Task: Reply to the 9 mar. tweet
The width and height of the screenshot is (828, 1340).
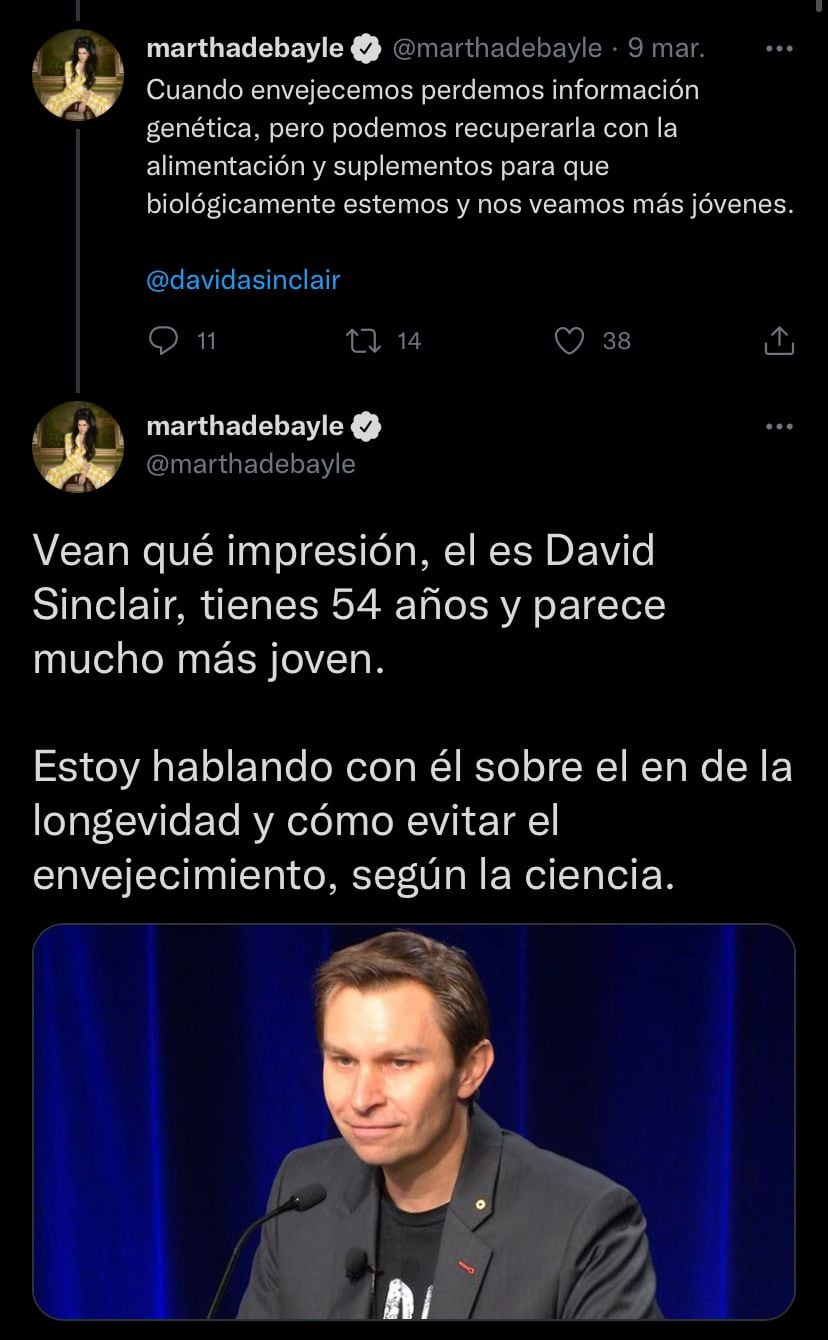Action: 163,341
